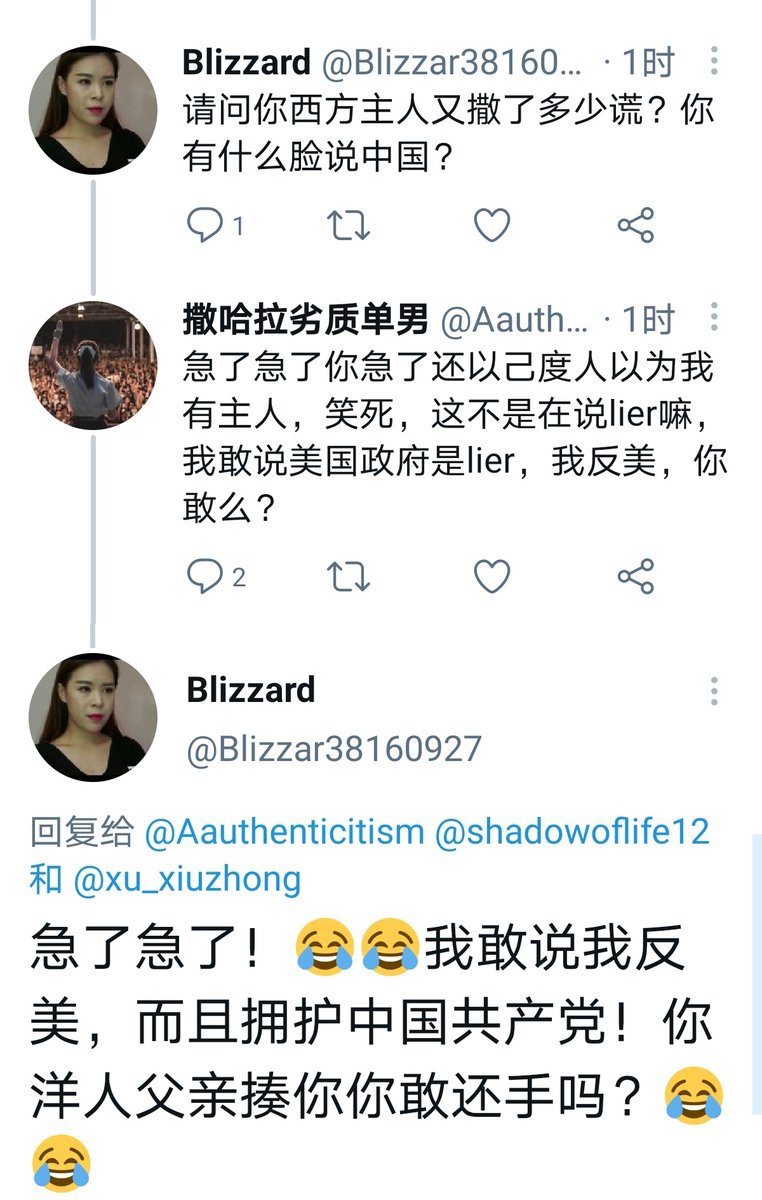
Task: Retweet Blizzard's tweet about 西方主人
Action: pyautogui.click(x=348, y=226)
